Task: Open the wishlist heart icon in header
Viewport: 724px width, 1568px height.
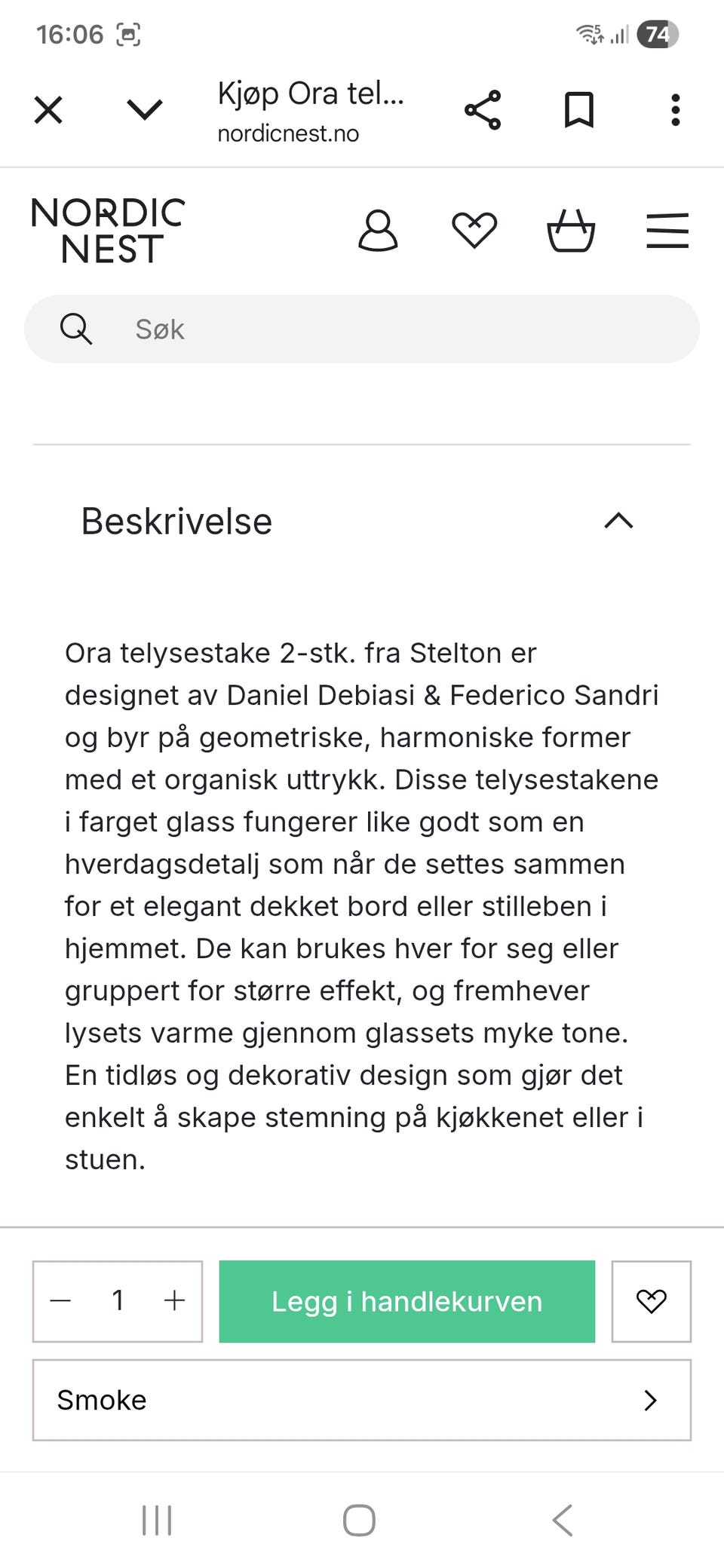Action: 474,230
